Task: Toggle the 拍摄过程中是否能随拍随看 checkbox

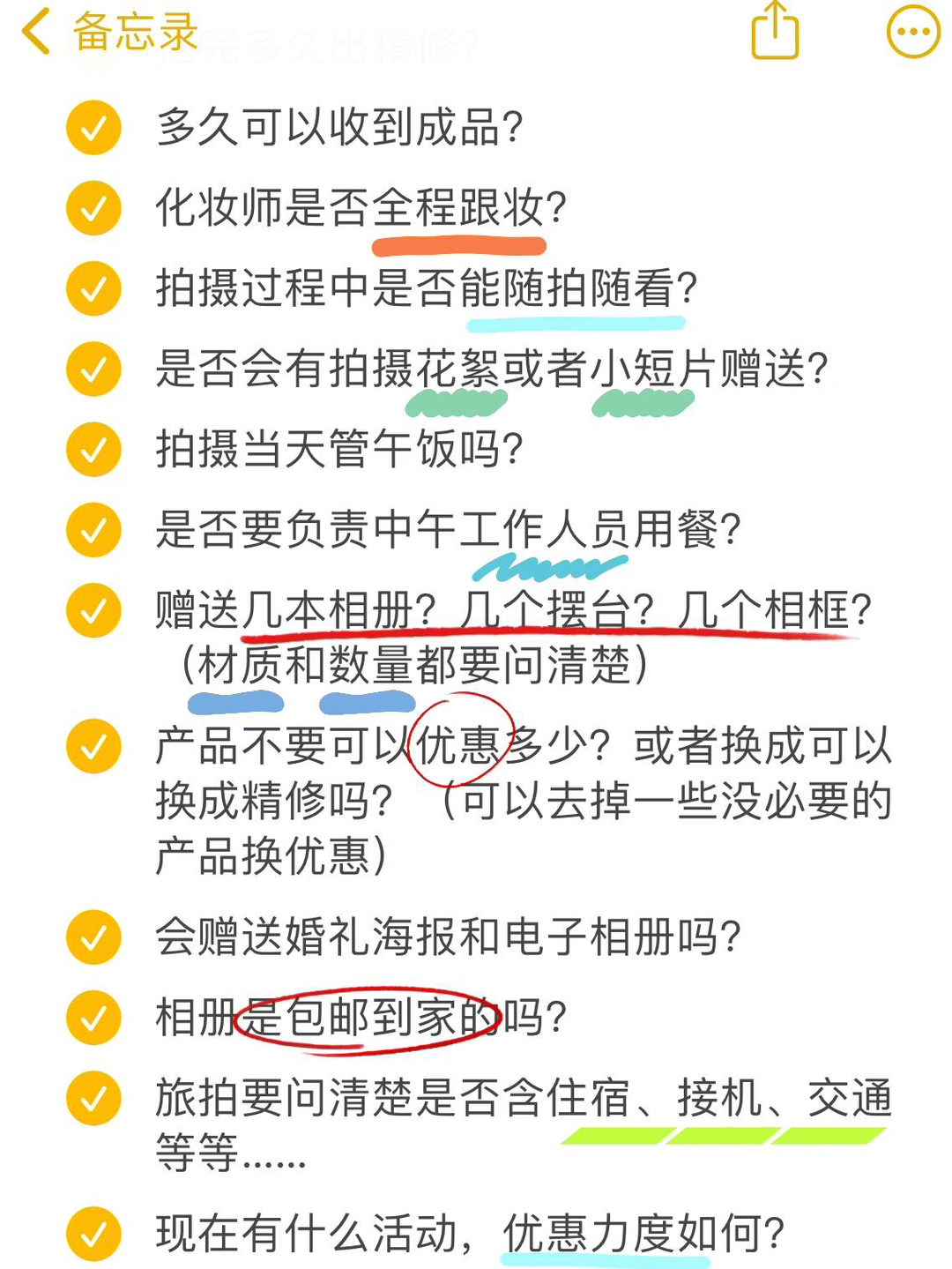Action: [x=93, y=289]
